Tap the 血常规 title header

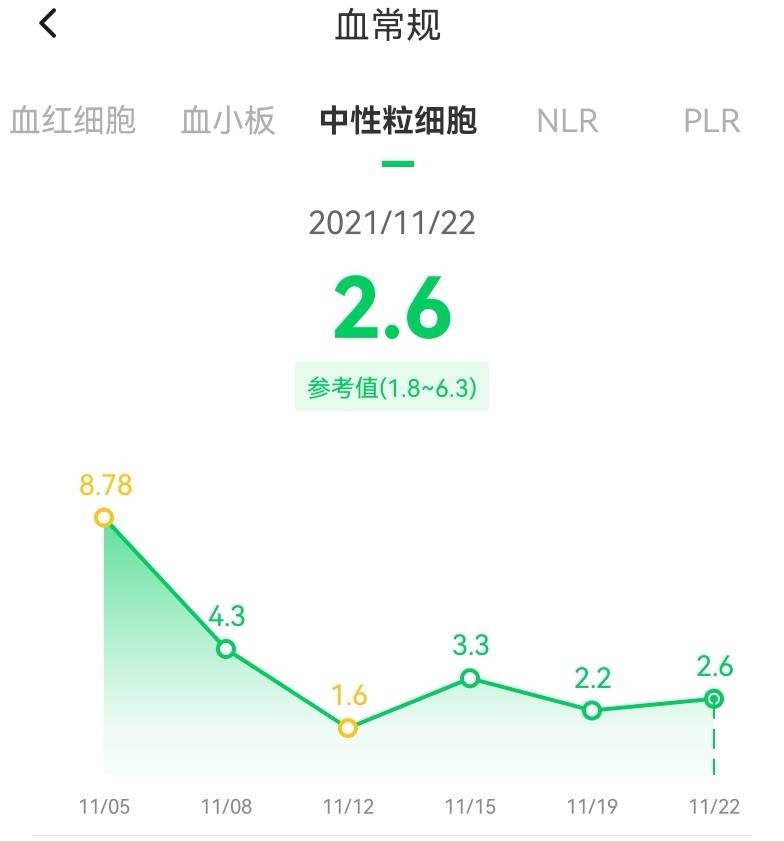(391, 25)
